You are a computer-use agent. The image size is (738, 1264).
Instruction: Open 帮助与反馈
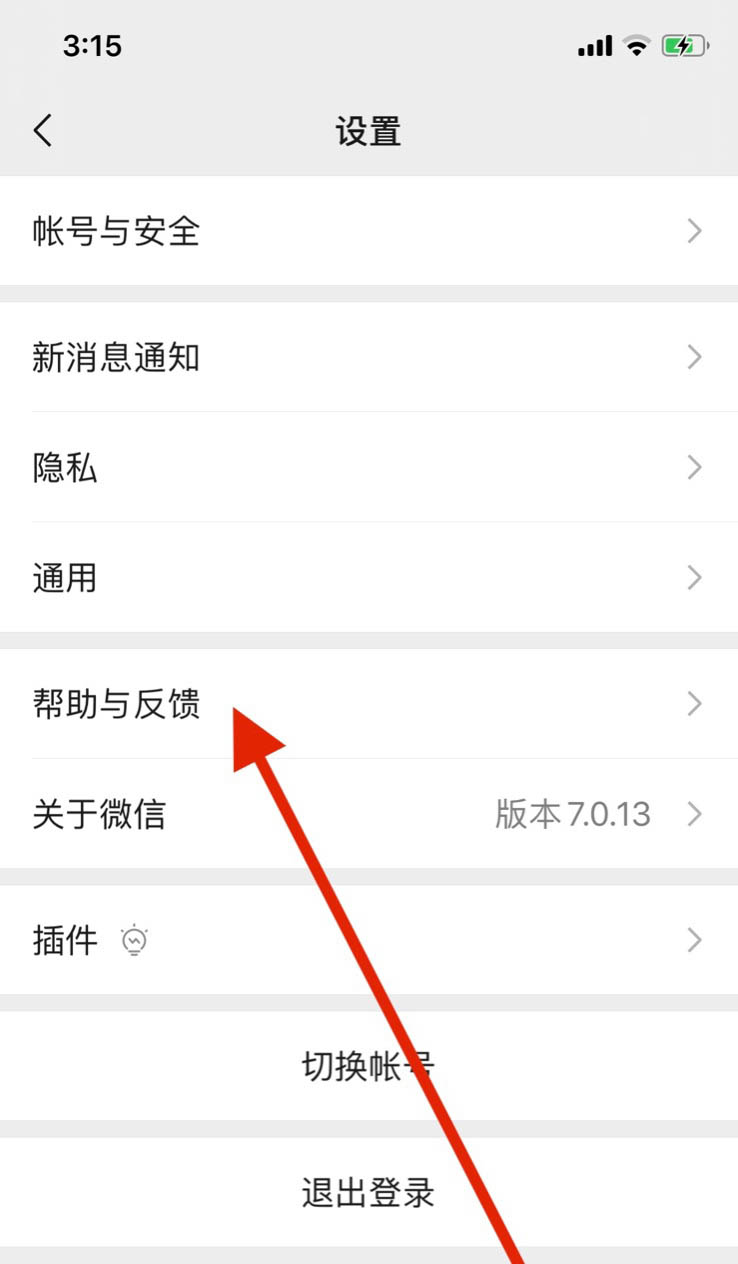click(x=368, y=704)
